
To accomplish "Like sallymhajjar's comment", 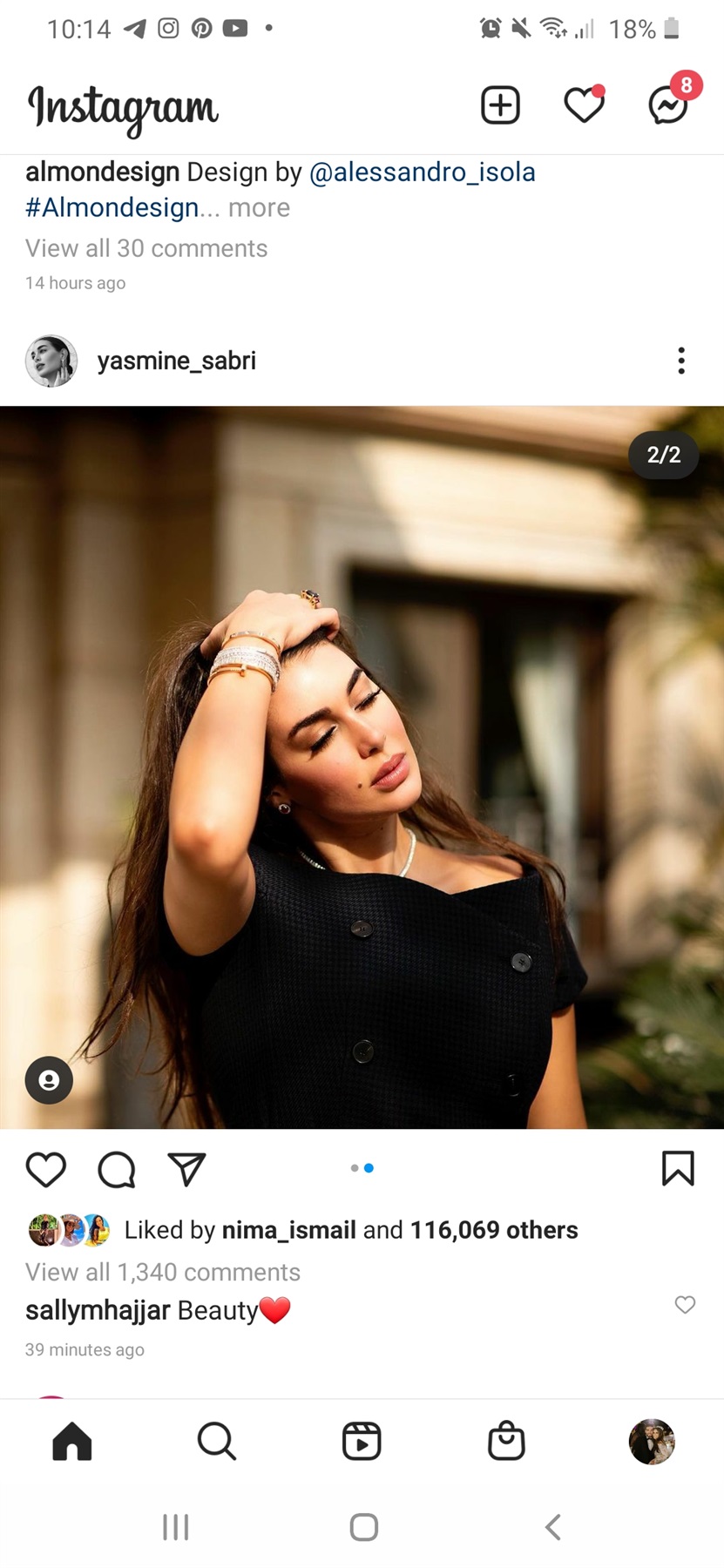I will click(x=686, y=1304).
